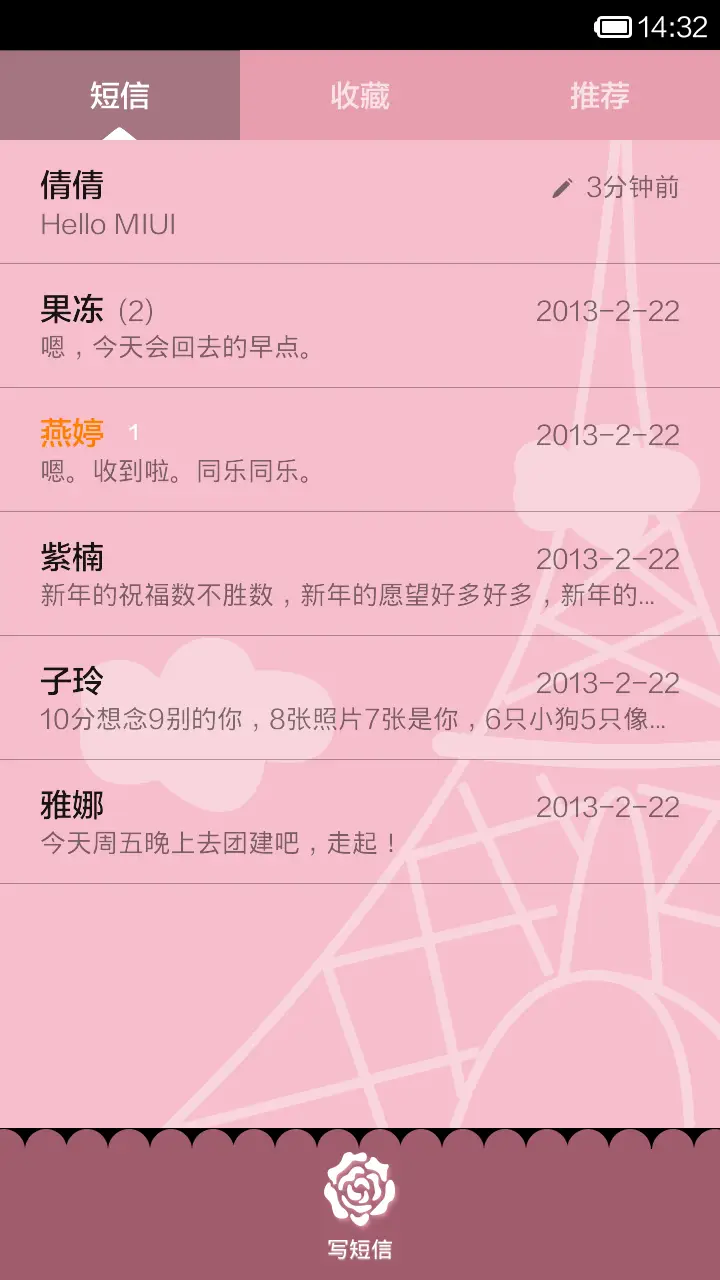Image resolution: width=720 pixels, height=1280 pixels.
Task: Tap the unread badge next to 燕婷
Action: tap(133, 434)
